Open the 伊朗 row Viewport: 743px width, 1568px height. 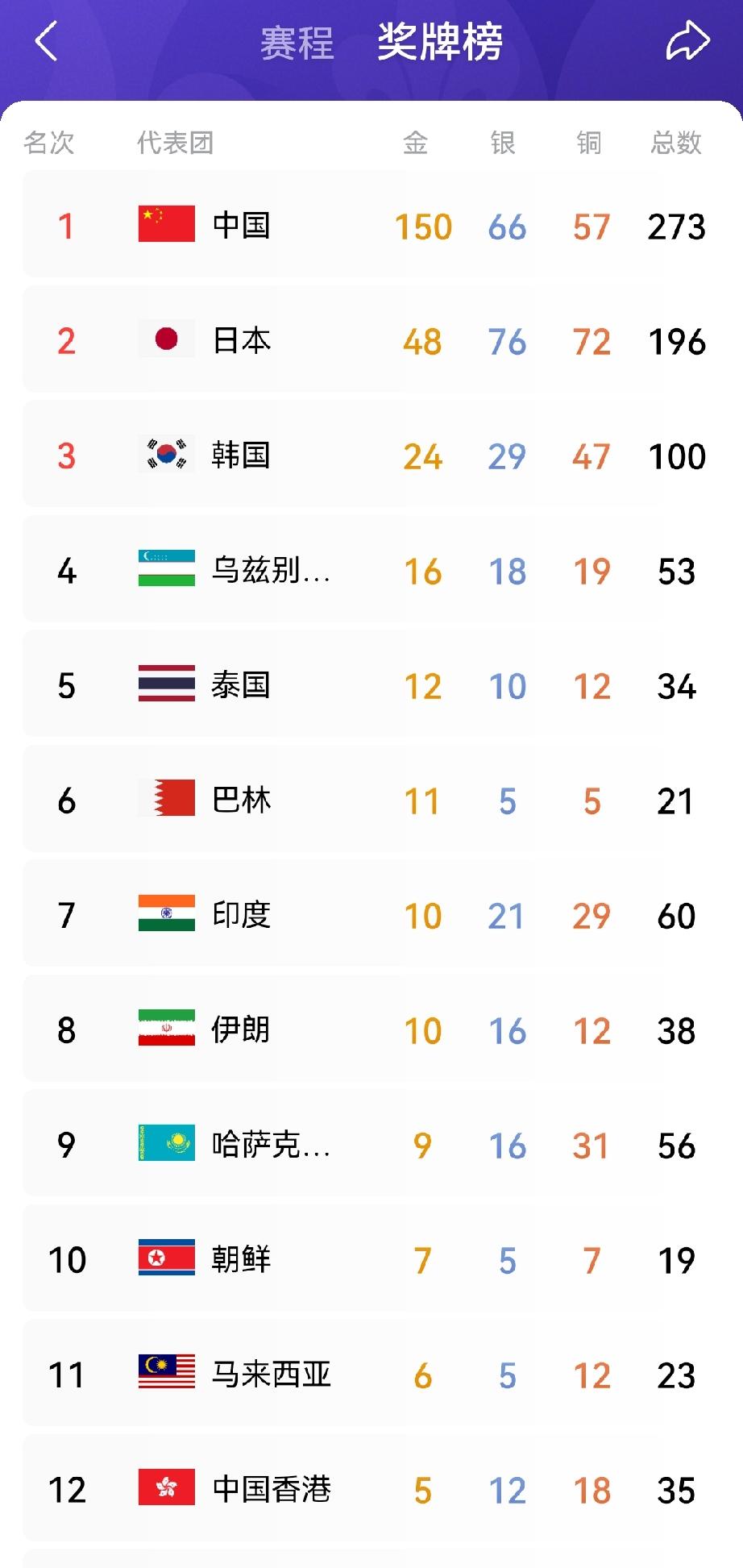[371, 1029]
